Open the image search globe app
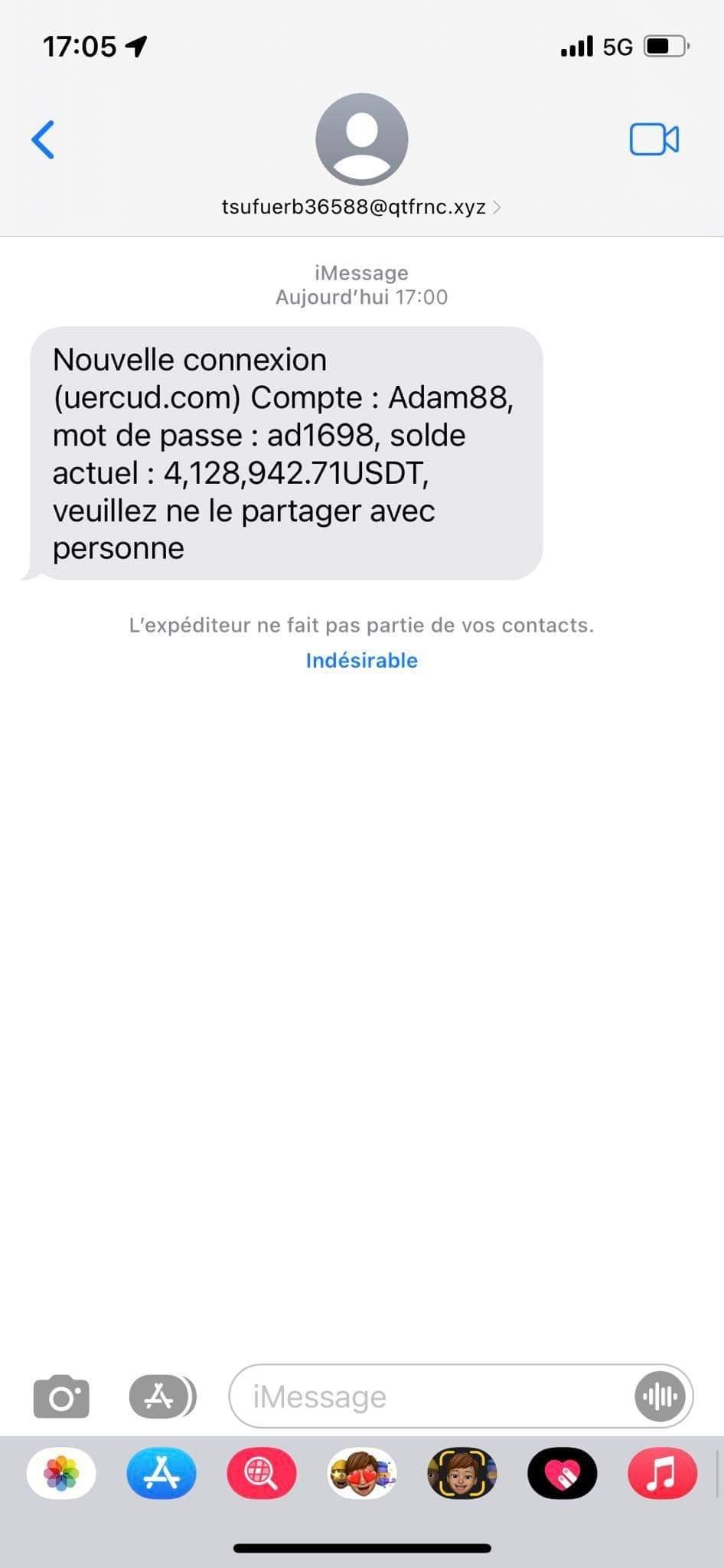 (x=262, y=1473)
